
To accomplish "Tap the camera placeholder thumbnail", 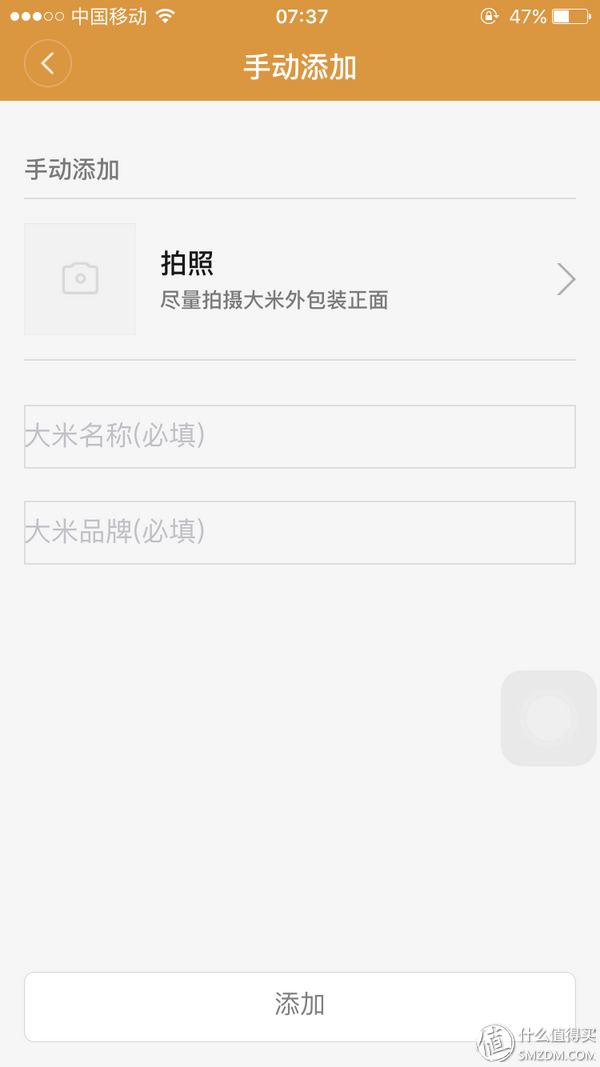I will [x=80, y=279].
